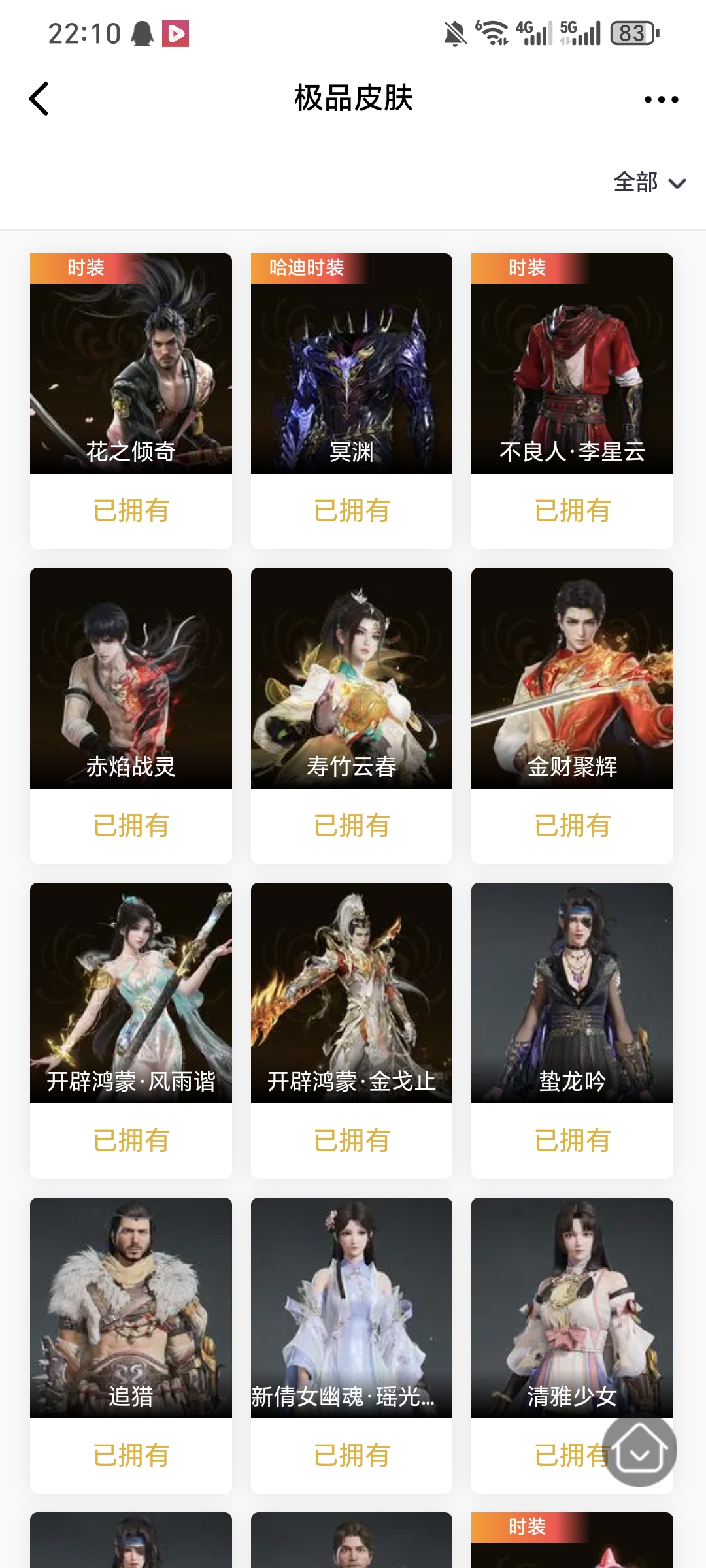Expand the 全部 filter dropdown
This screenshot has width=706, height=1568.
(648, 182)
